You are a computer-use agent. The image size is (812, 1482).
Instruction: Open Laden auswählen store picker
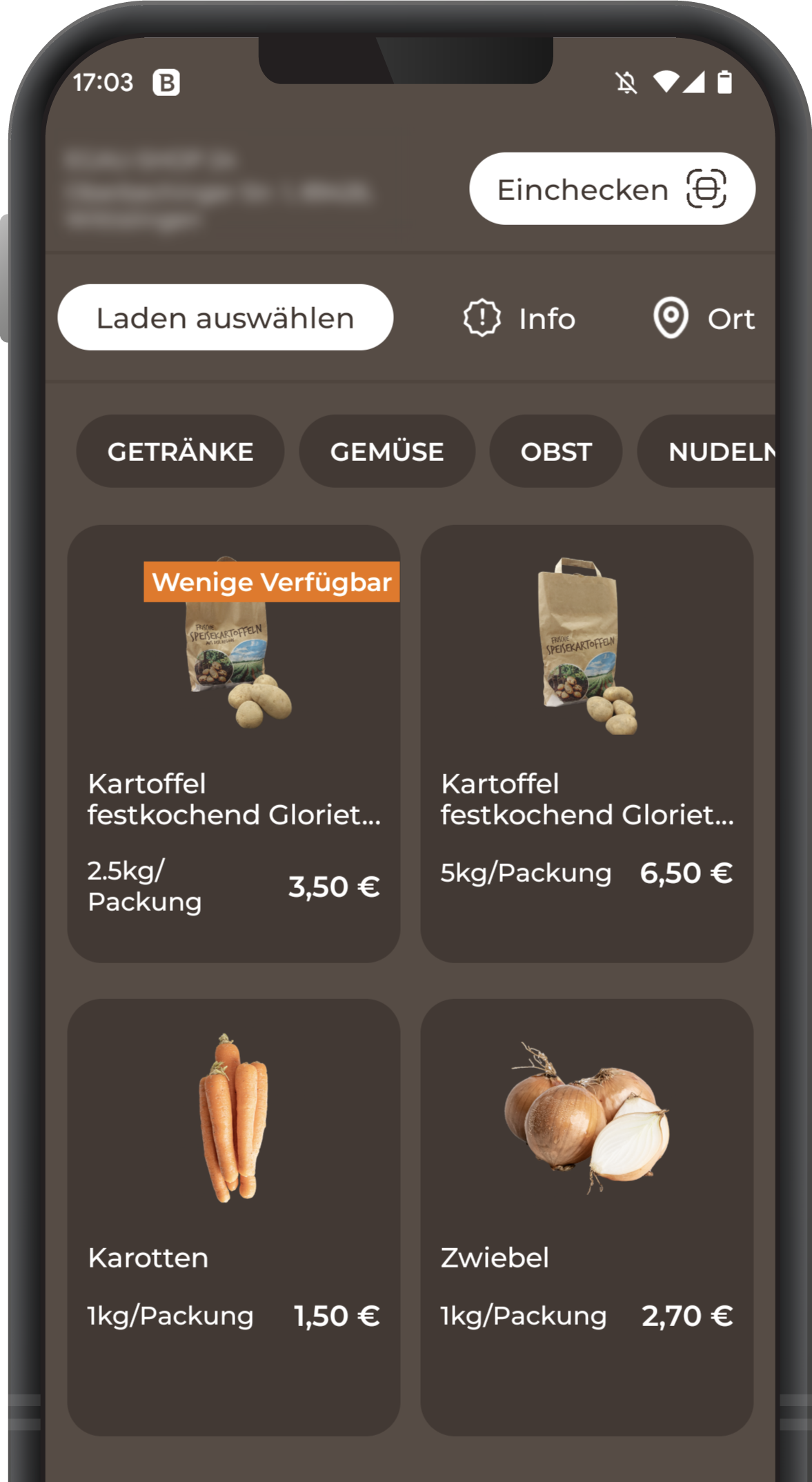click(x=225, y=318)
